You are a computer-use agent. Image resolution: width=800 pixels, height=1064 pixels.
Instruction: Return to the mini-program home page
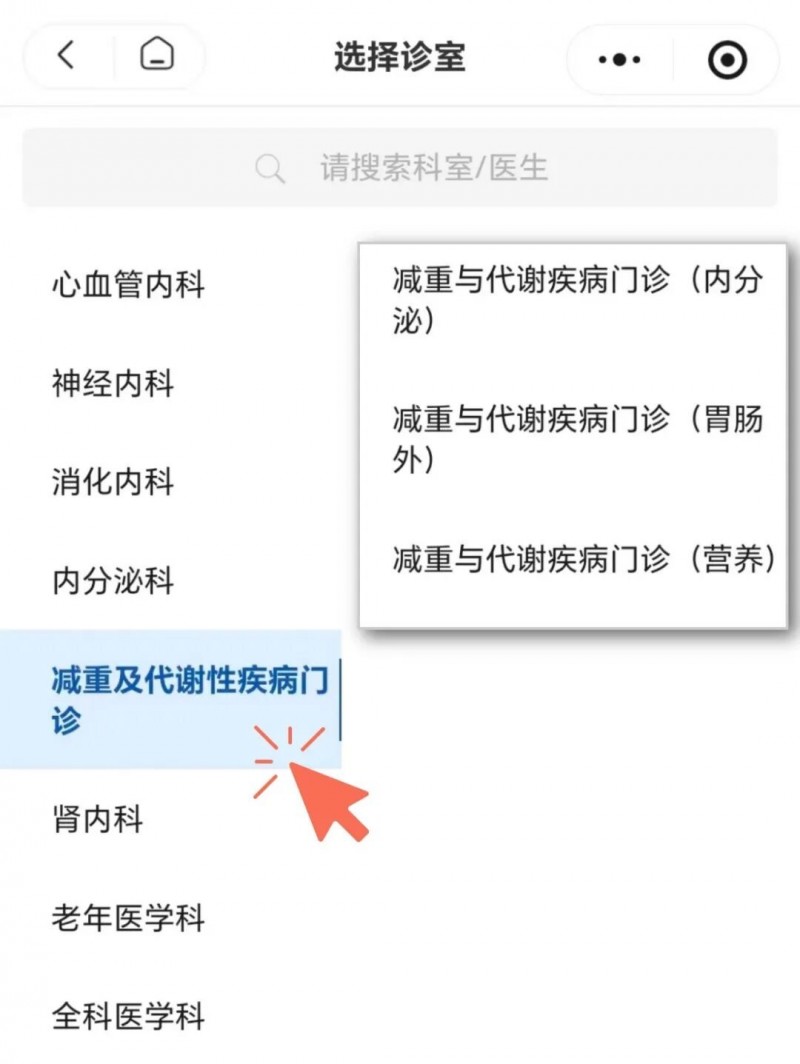point(156,56)
